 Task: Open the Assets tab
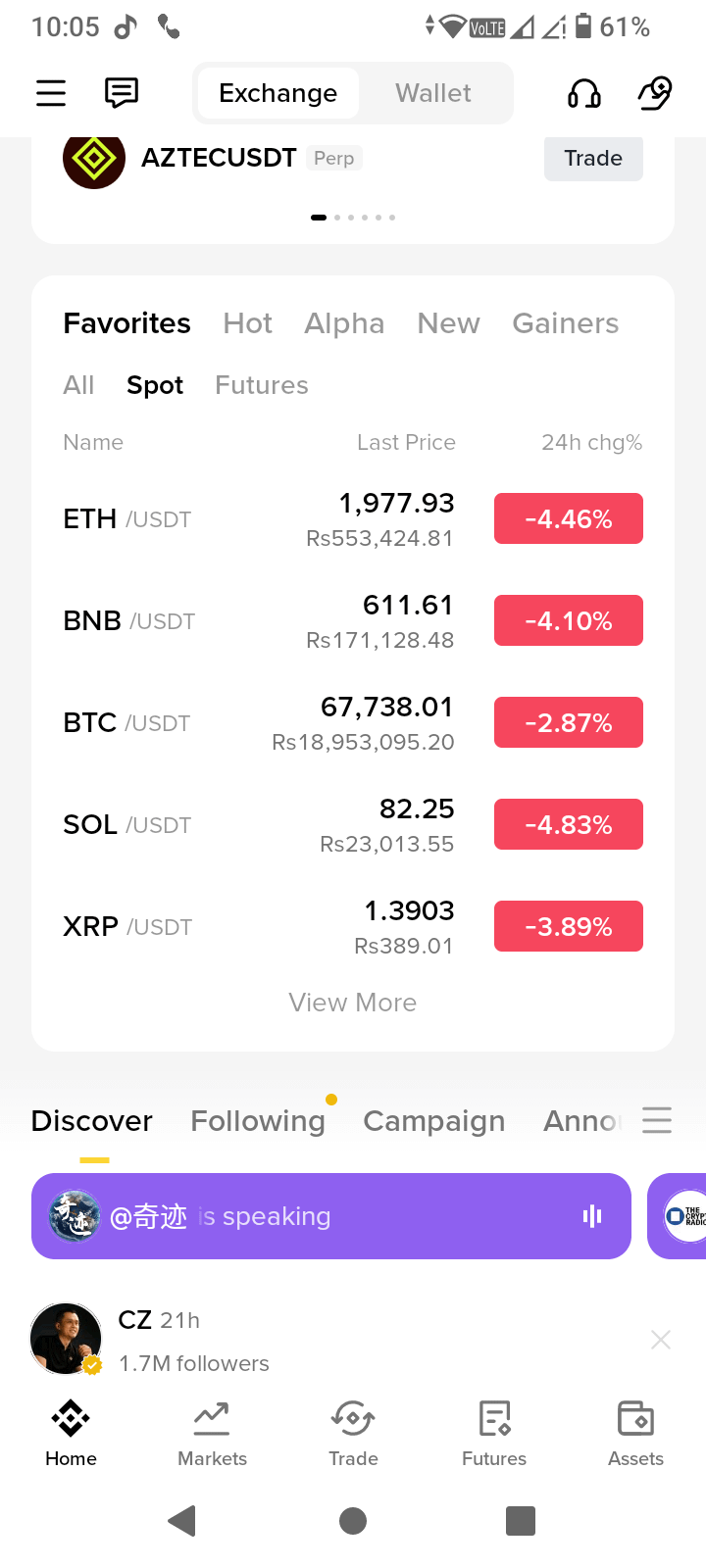[635, 1434]
